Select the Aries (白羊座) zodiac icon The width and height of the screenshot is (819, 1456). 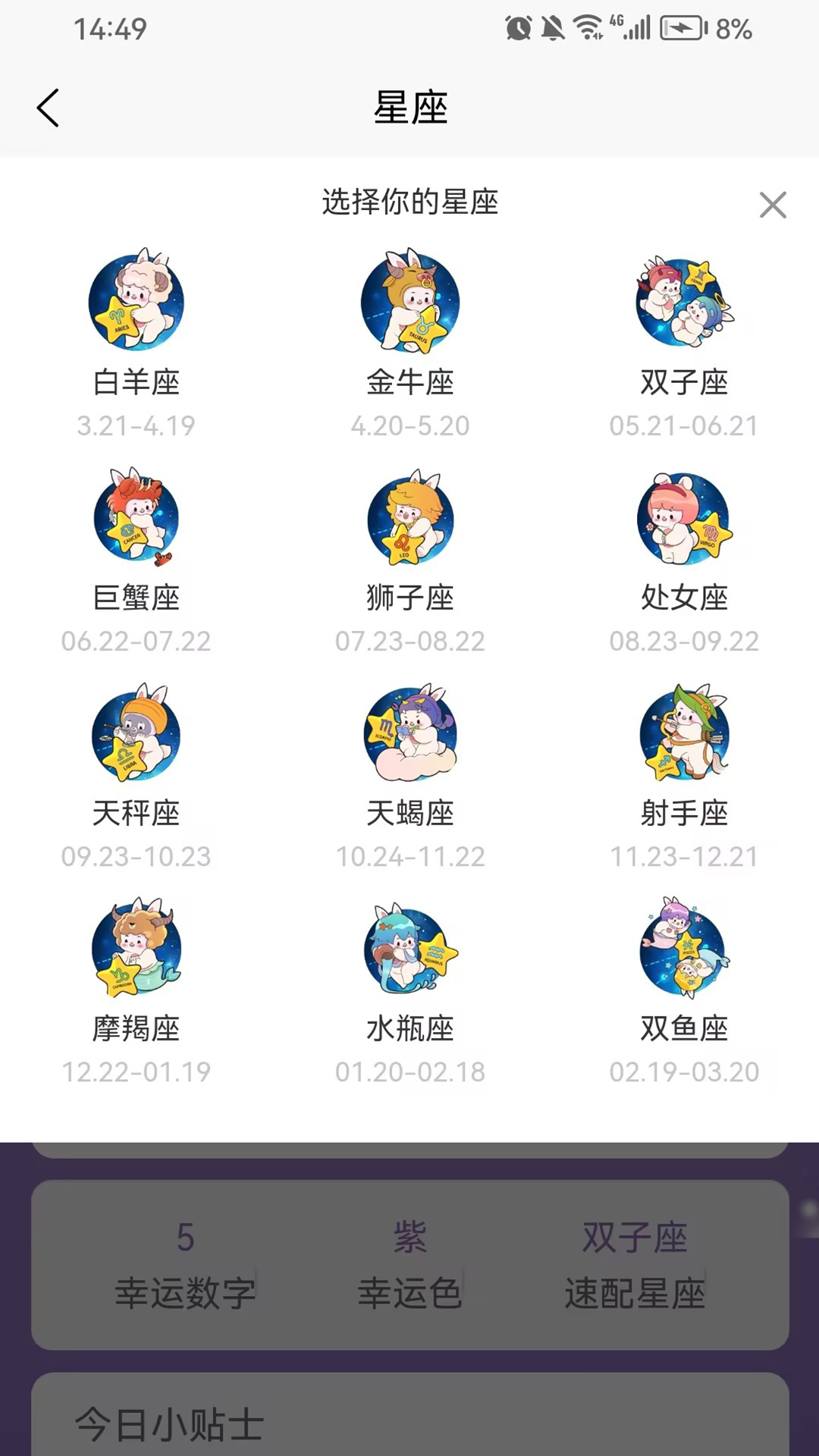click(136, 302)
